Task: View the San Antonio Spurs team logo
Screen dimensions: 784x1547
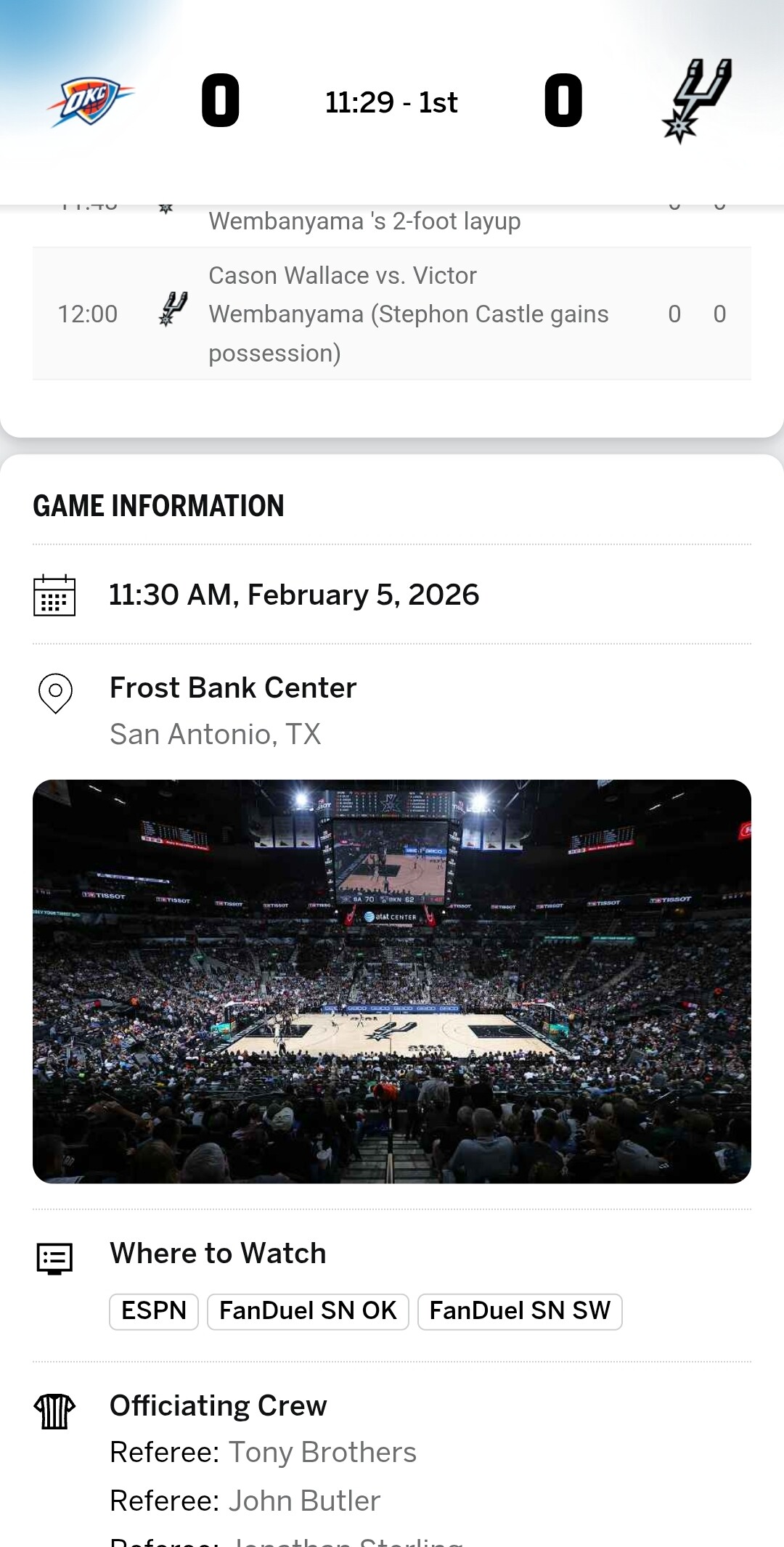Action: [x=696, y=100]
